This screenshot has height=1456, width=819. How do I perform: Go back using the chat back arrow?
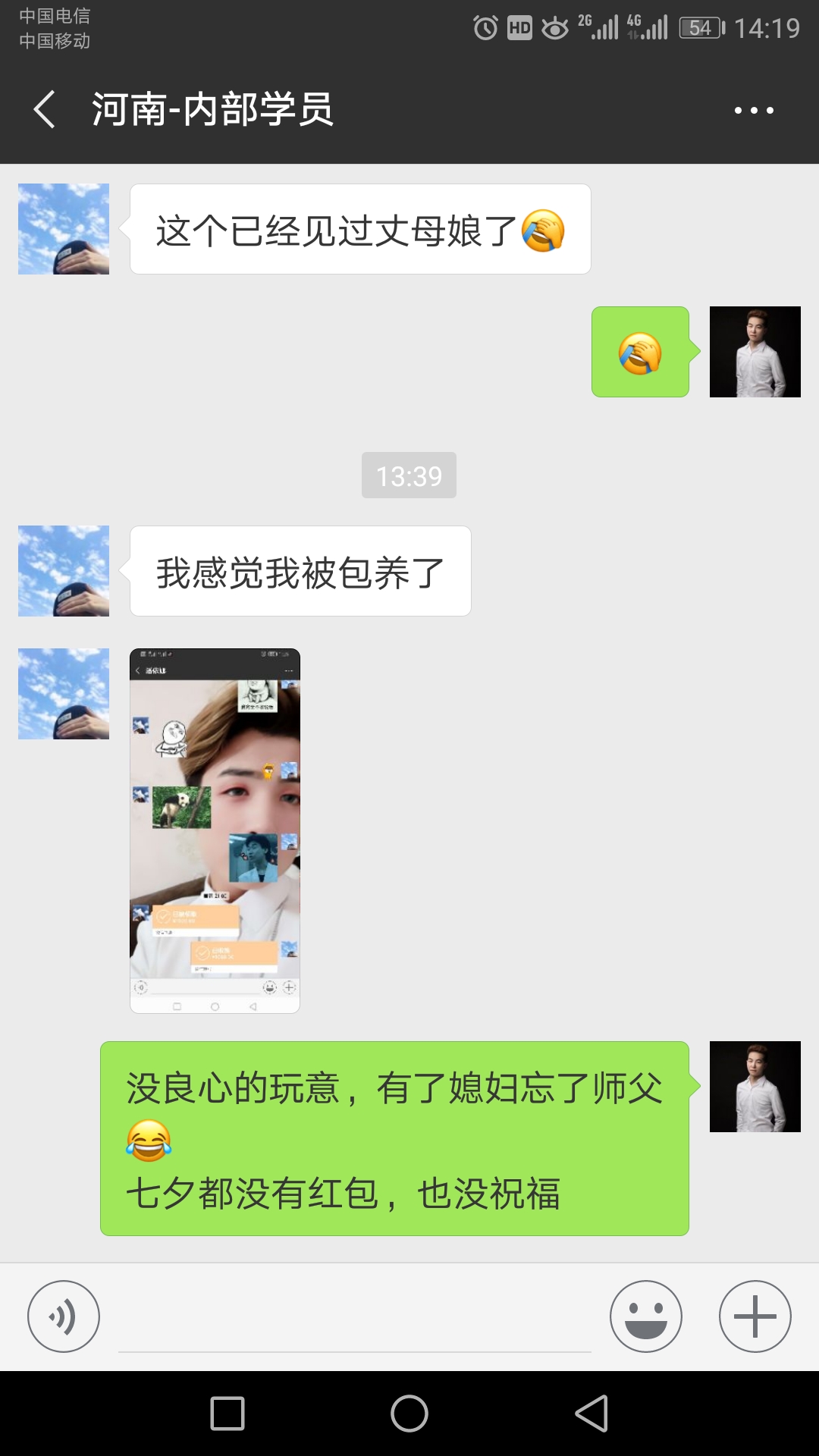(x=43, y=110)
